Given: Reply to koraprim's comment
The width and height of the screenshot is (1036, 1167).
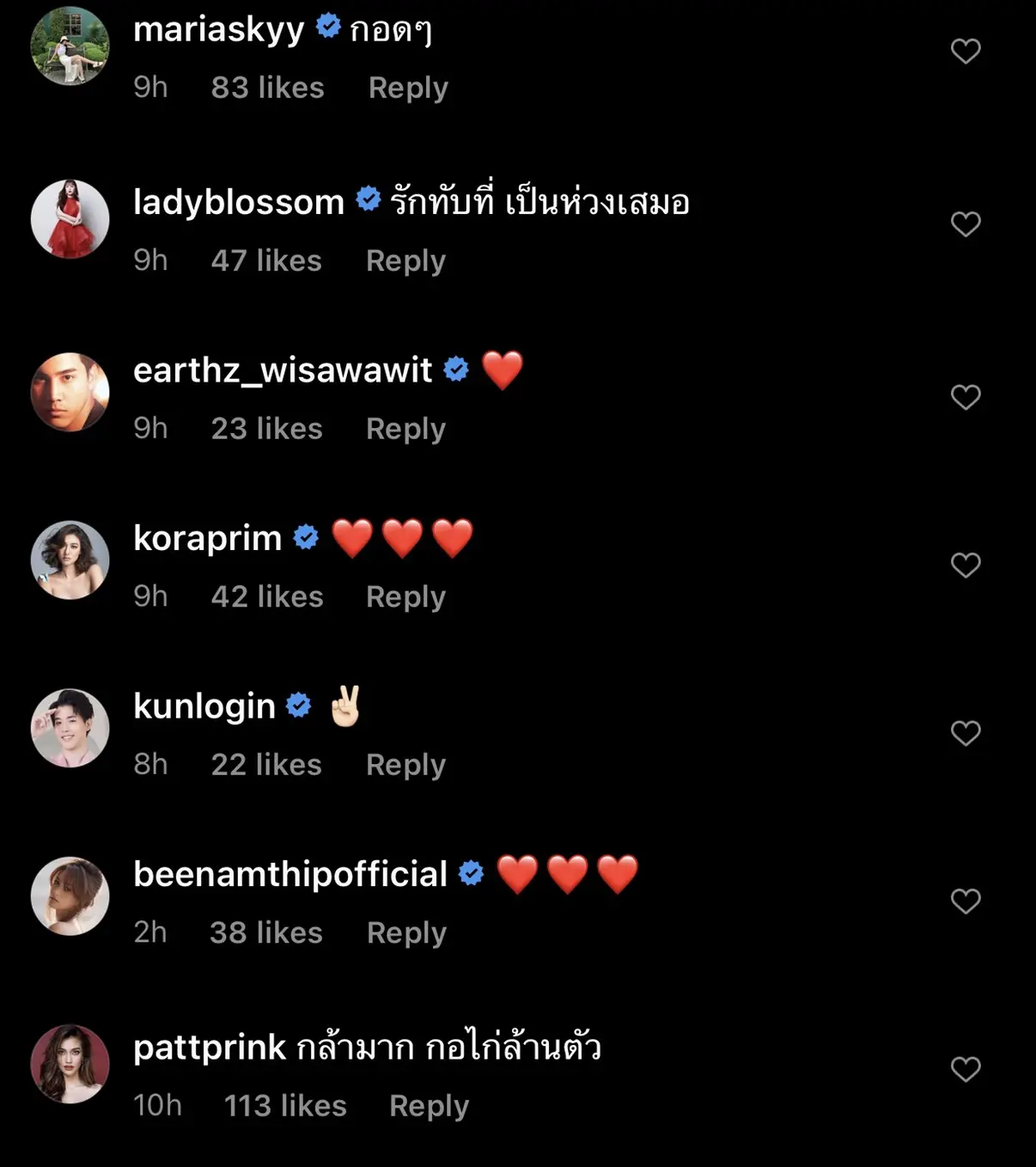Looking at the screenshot, I should click(x=405, y=596).
